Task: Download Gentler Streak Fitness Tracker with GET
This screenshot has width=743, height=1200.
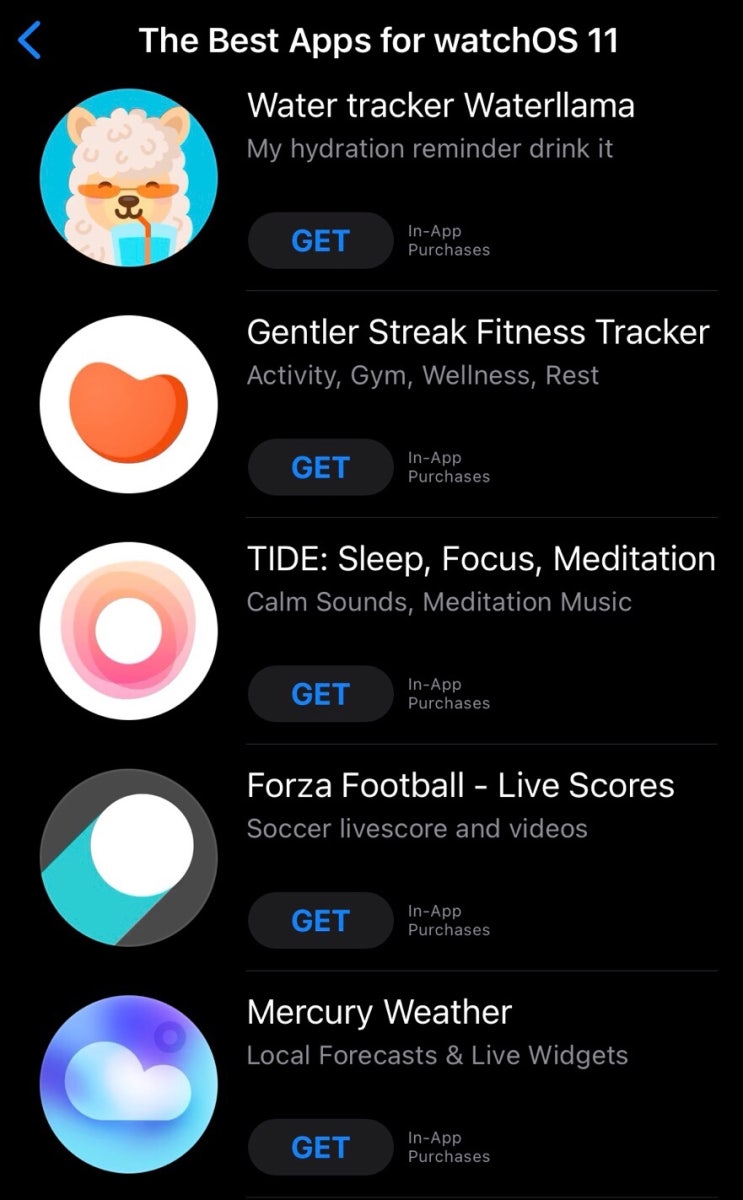Action: (320, 467)
